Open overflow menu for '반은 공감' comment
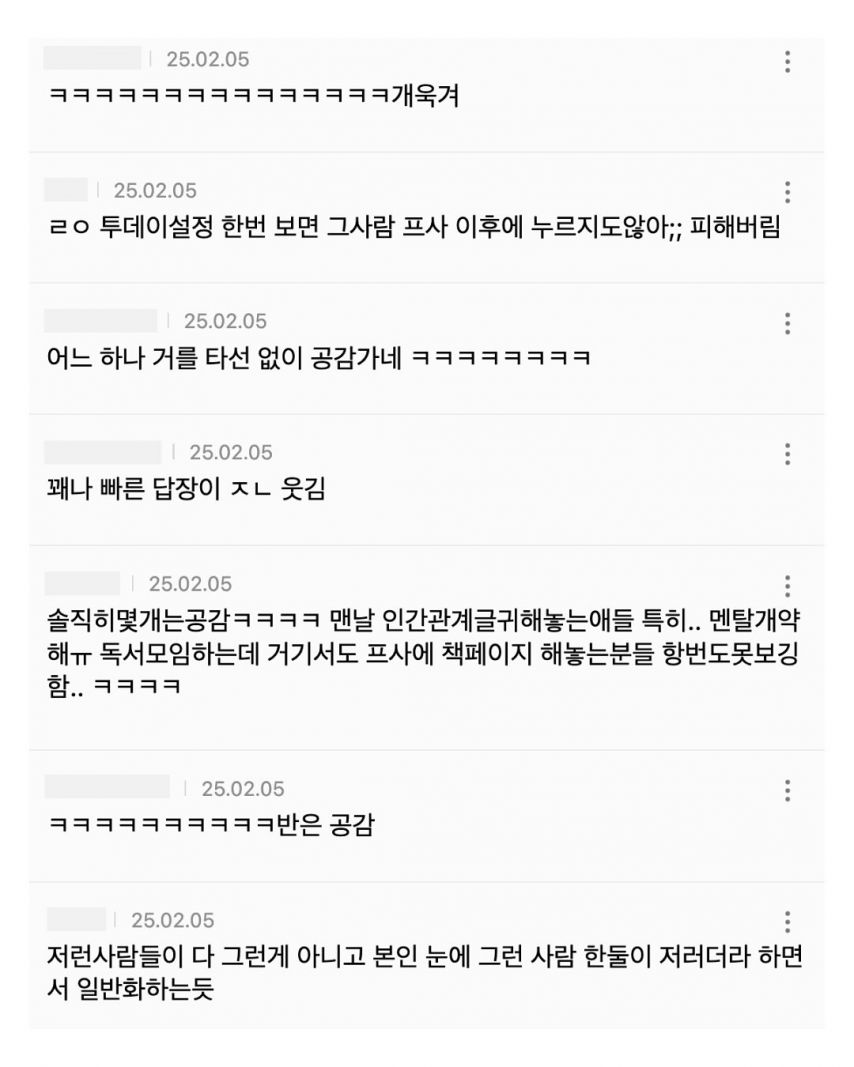Viewport: 854px width, 1067px height. click(x=788, y=791)
